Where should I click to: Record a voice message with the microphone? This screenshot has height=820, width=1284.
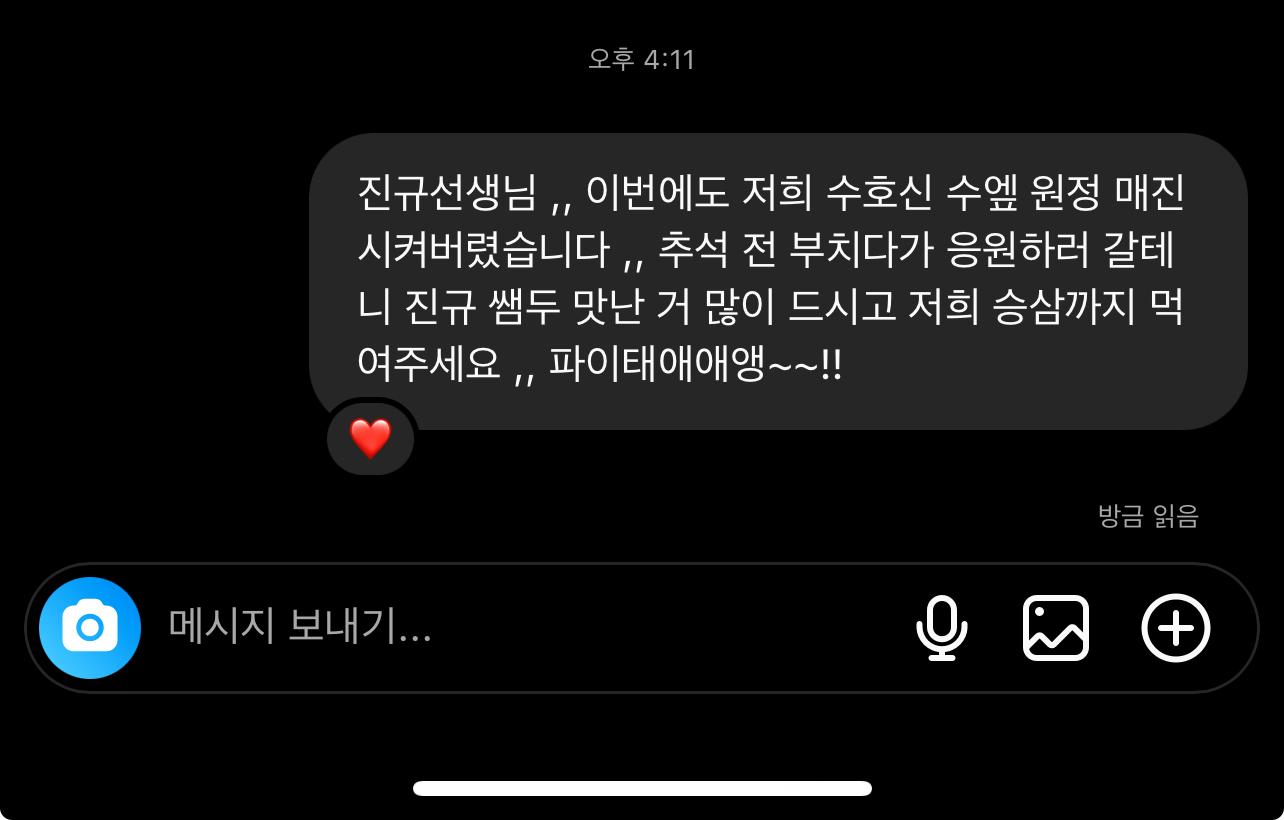click(x=941, y=628)
